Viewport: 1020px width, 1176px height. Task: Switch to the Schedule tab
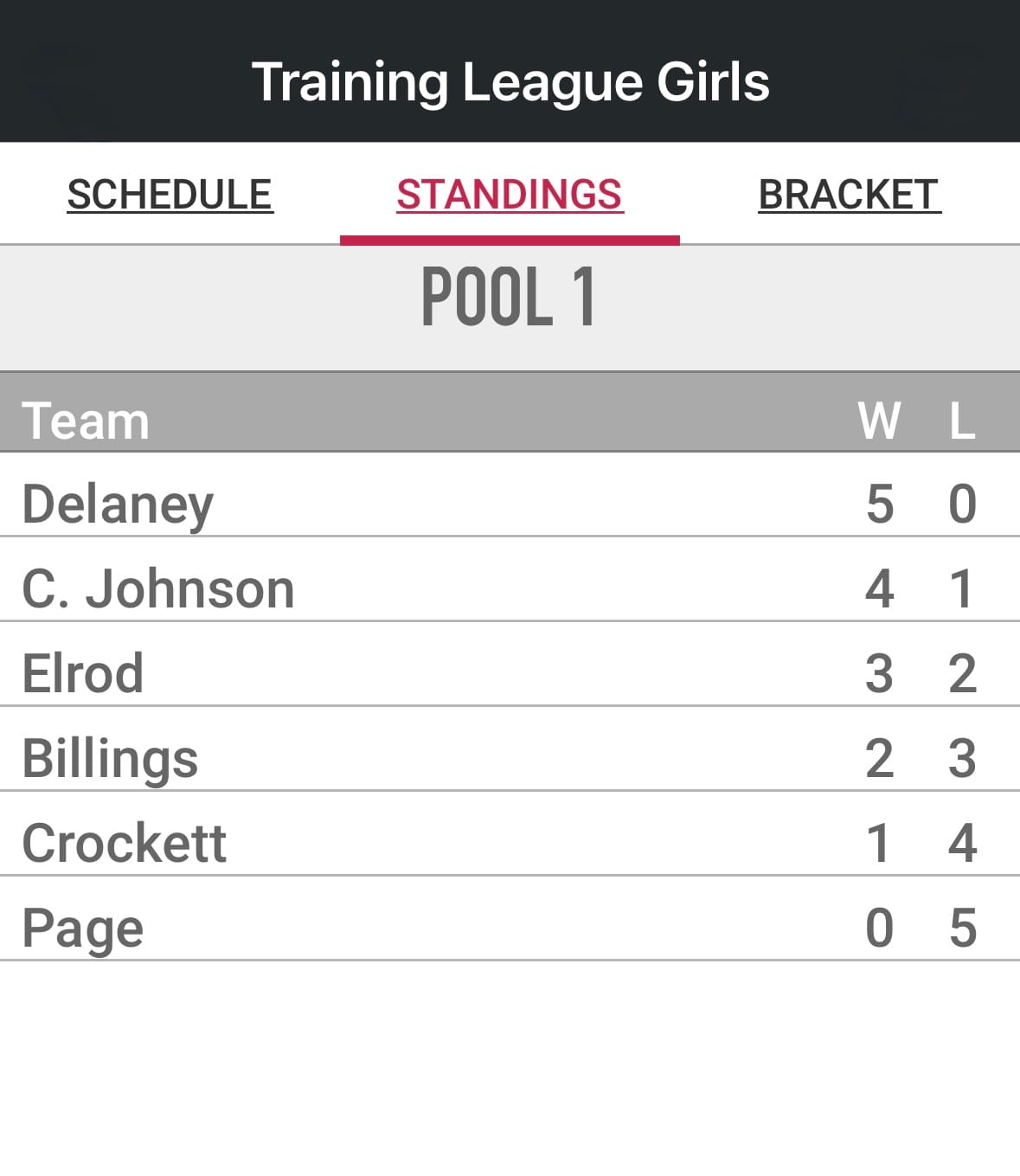(x=170, y=195)
